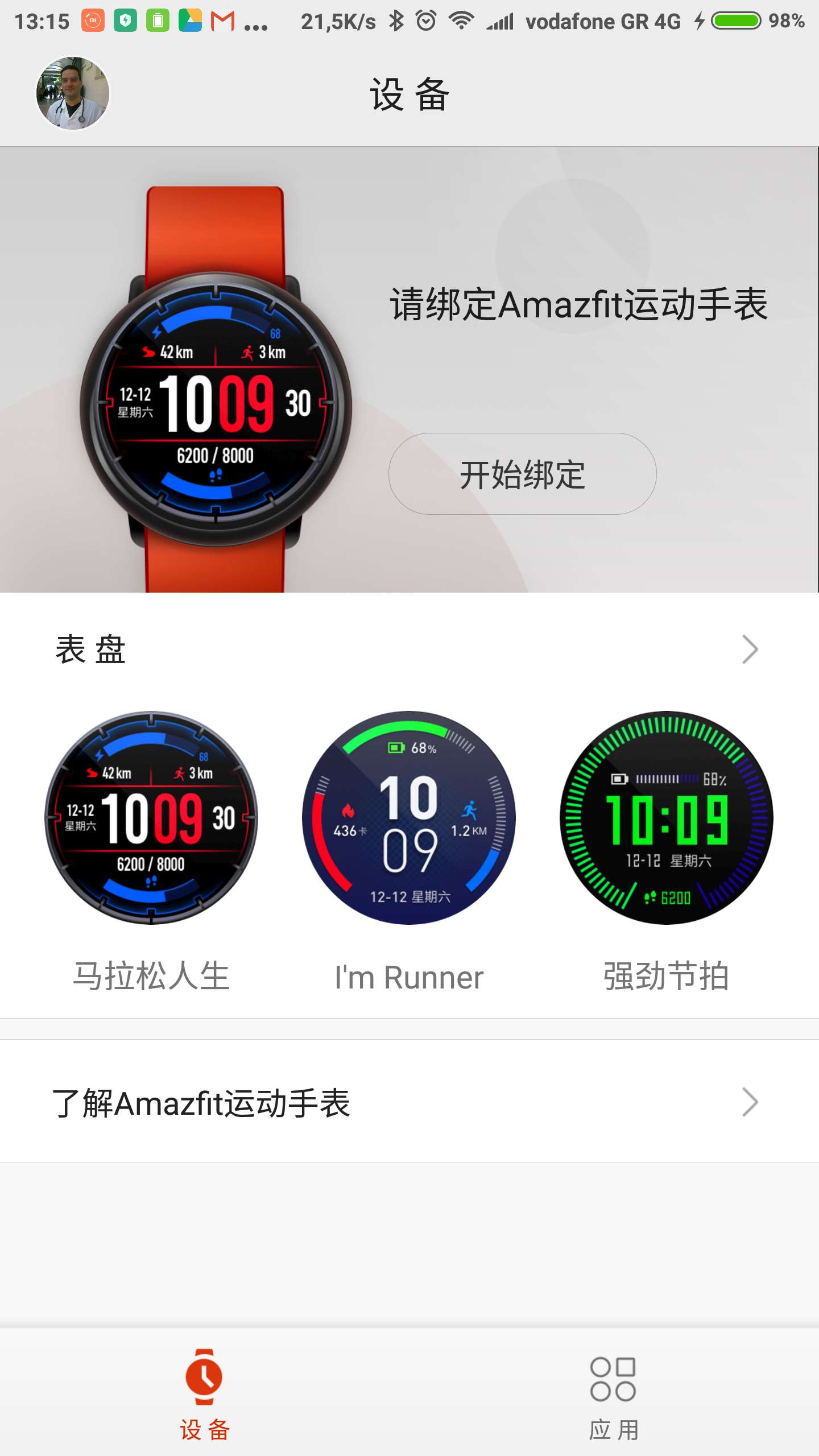Screen dimensions: 819x1456
Task: Open the profile avatar
Action: tap(73, 93)
